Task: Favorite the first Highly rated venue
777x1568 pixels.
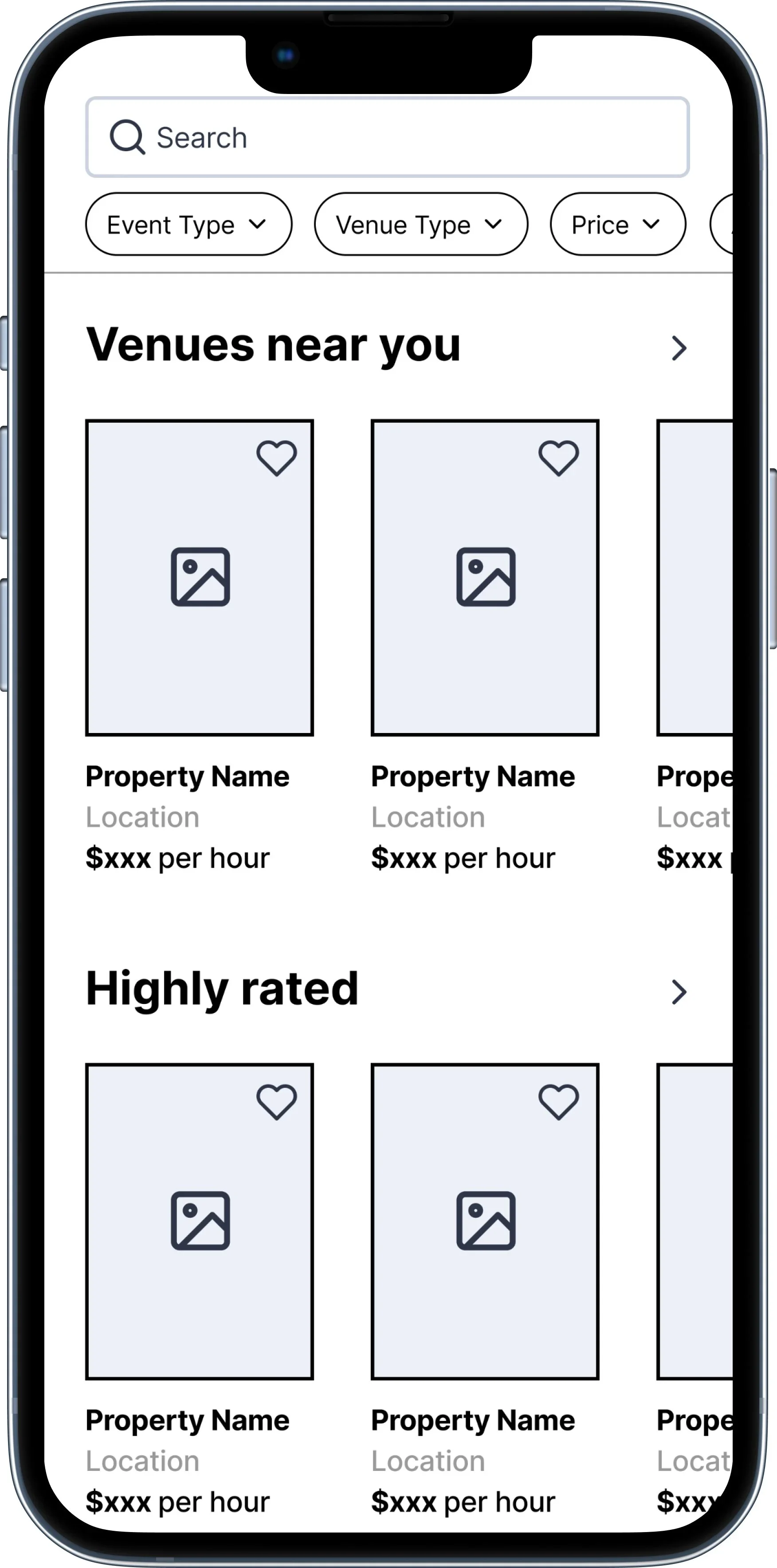Action: [276, 1102]
